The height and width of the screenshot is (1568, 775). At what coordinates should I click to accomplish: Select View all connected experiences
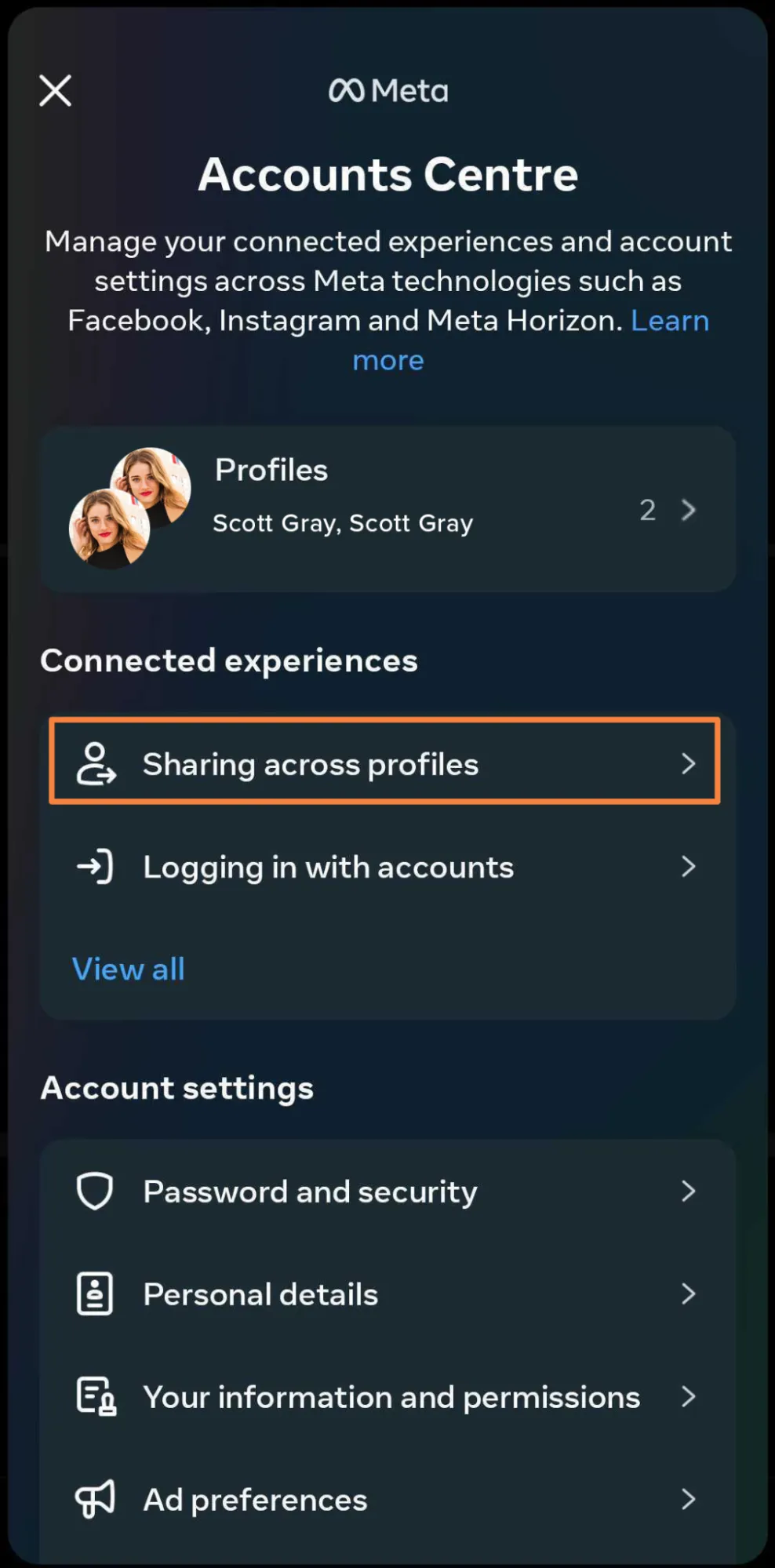click(128, 969)
